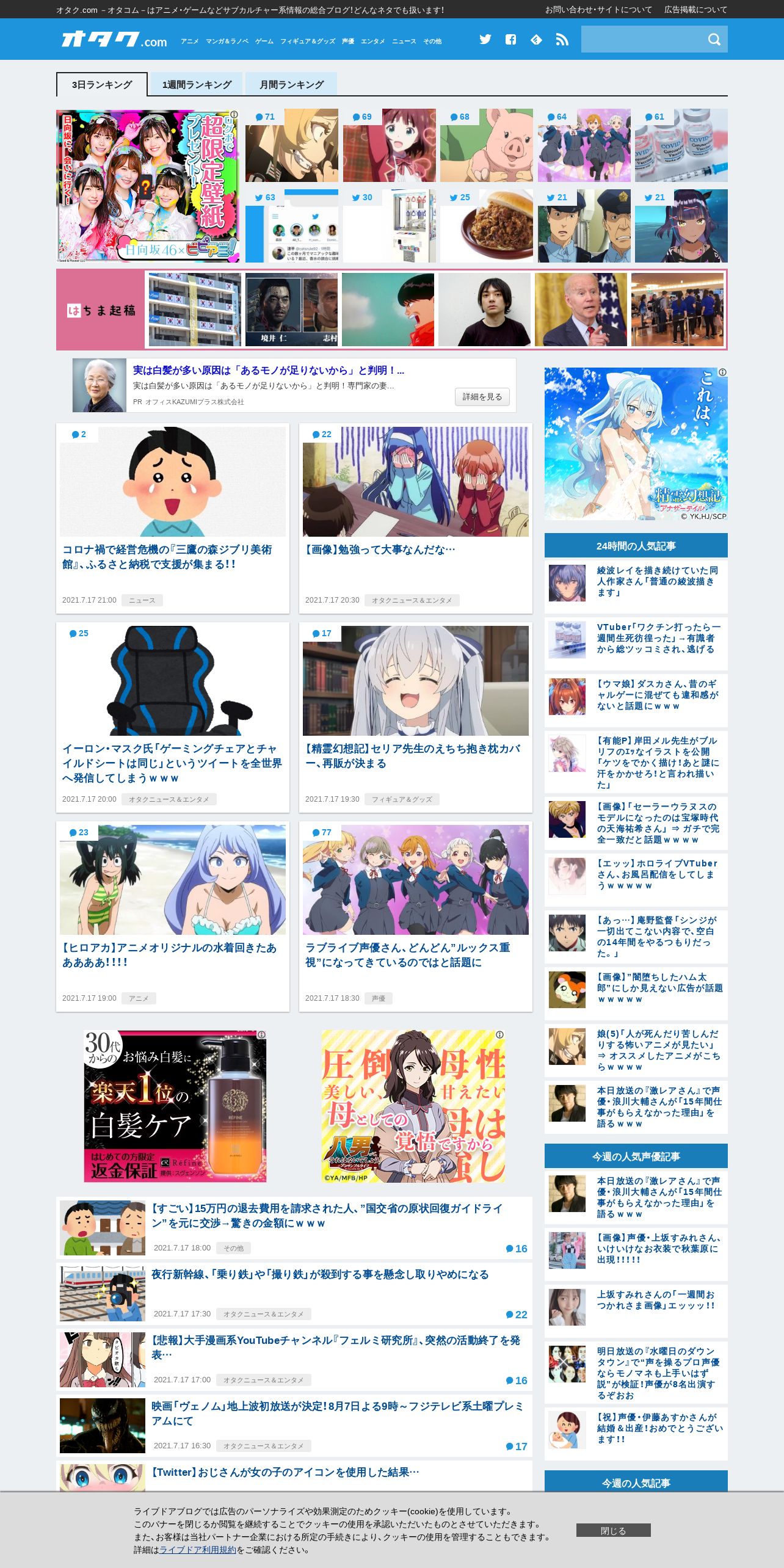The height and width of the screenshot is (1568, 784).
Task: Open the 広告掲載について link
Action: (x=695, y=10)
